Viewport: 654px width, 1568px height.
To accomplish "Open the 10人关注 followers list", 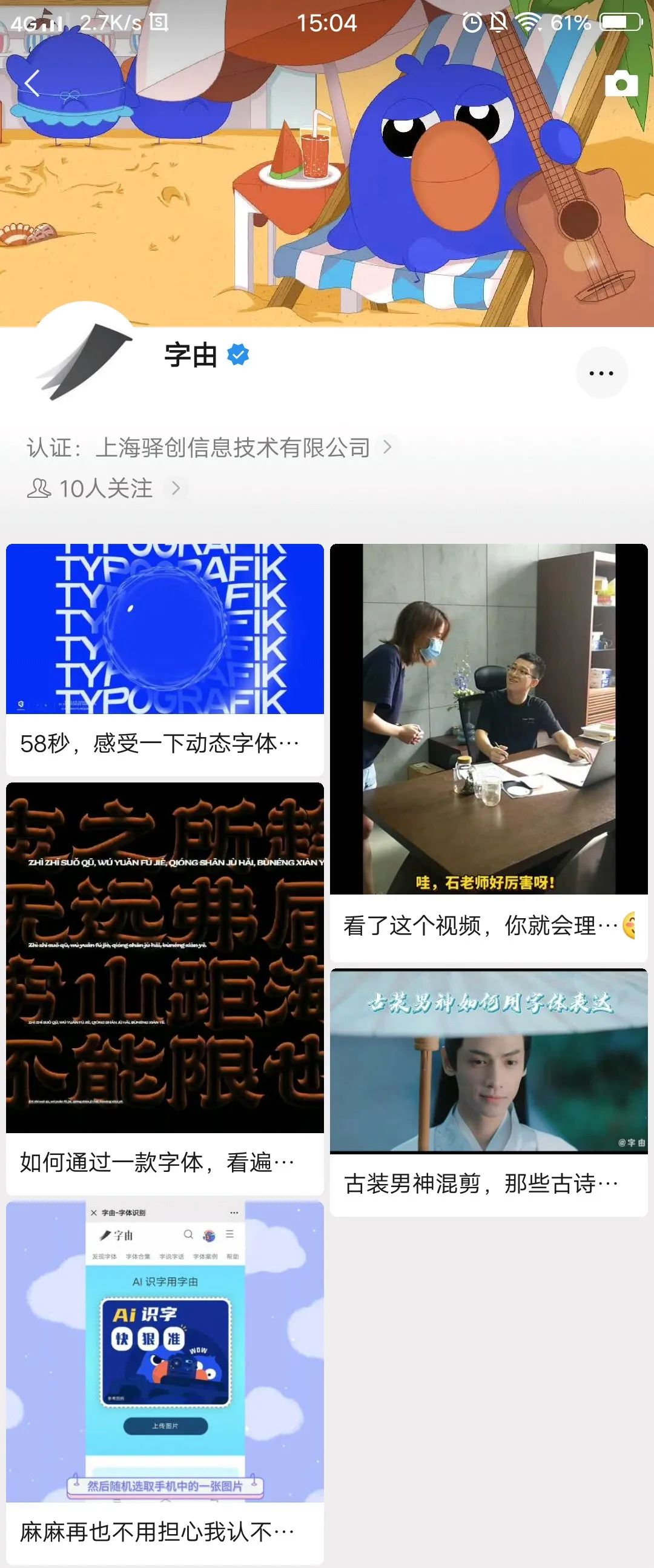I will pyautogui.click(x=105, y=488).
